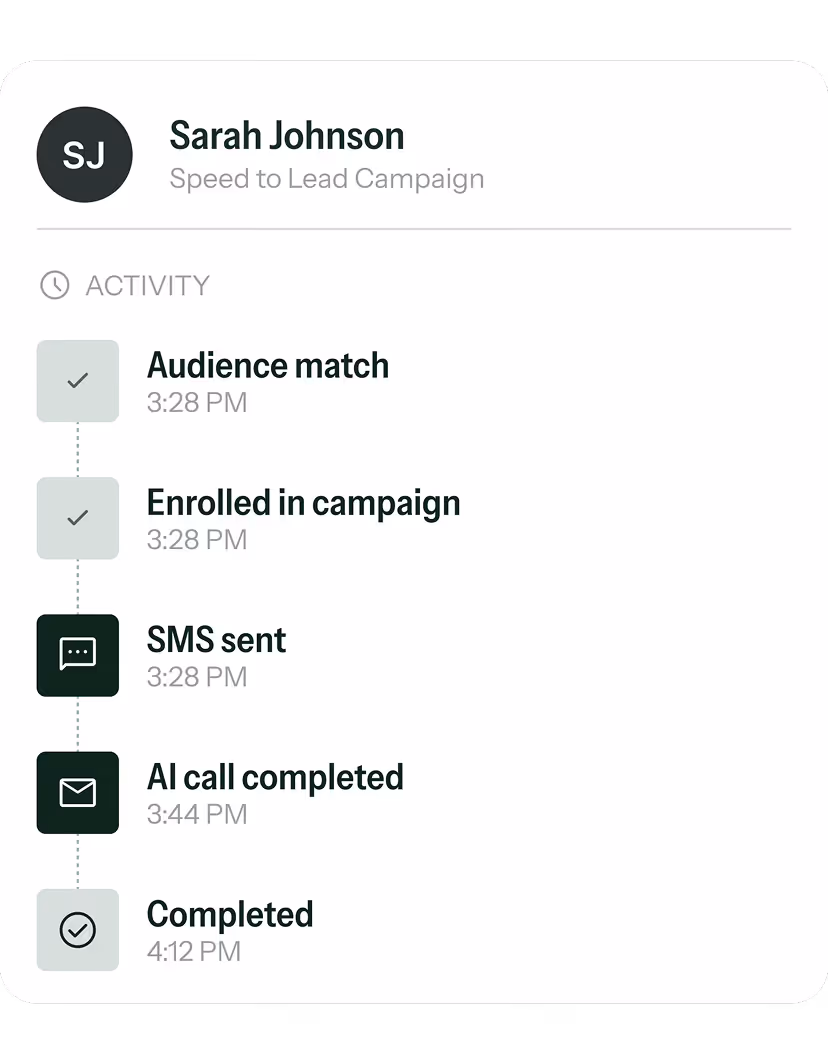Click the SJ avatar circle
Viewport: 828px width, 1064px height.
pyautogui.click(x=84, y=155)
